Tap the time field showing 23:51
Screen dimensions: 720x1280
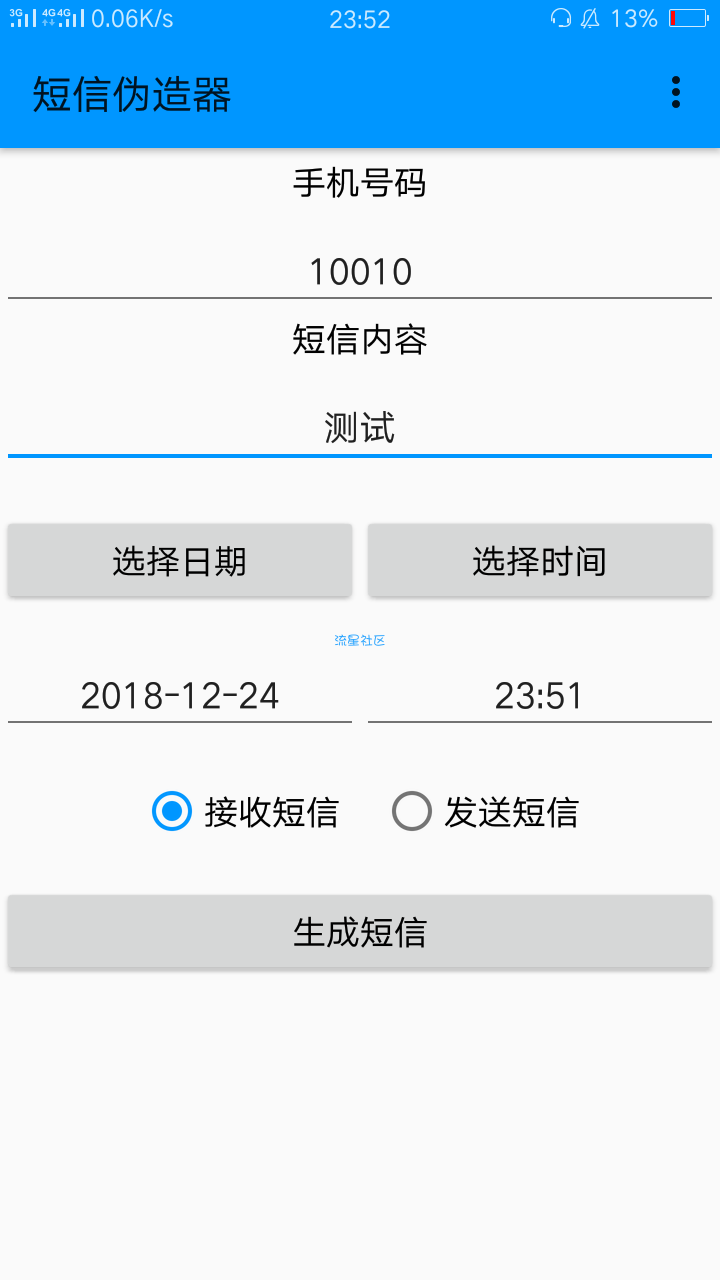[x=540, y=696]
